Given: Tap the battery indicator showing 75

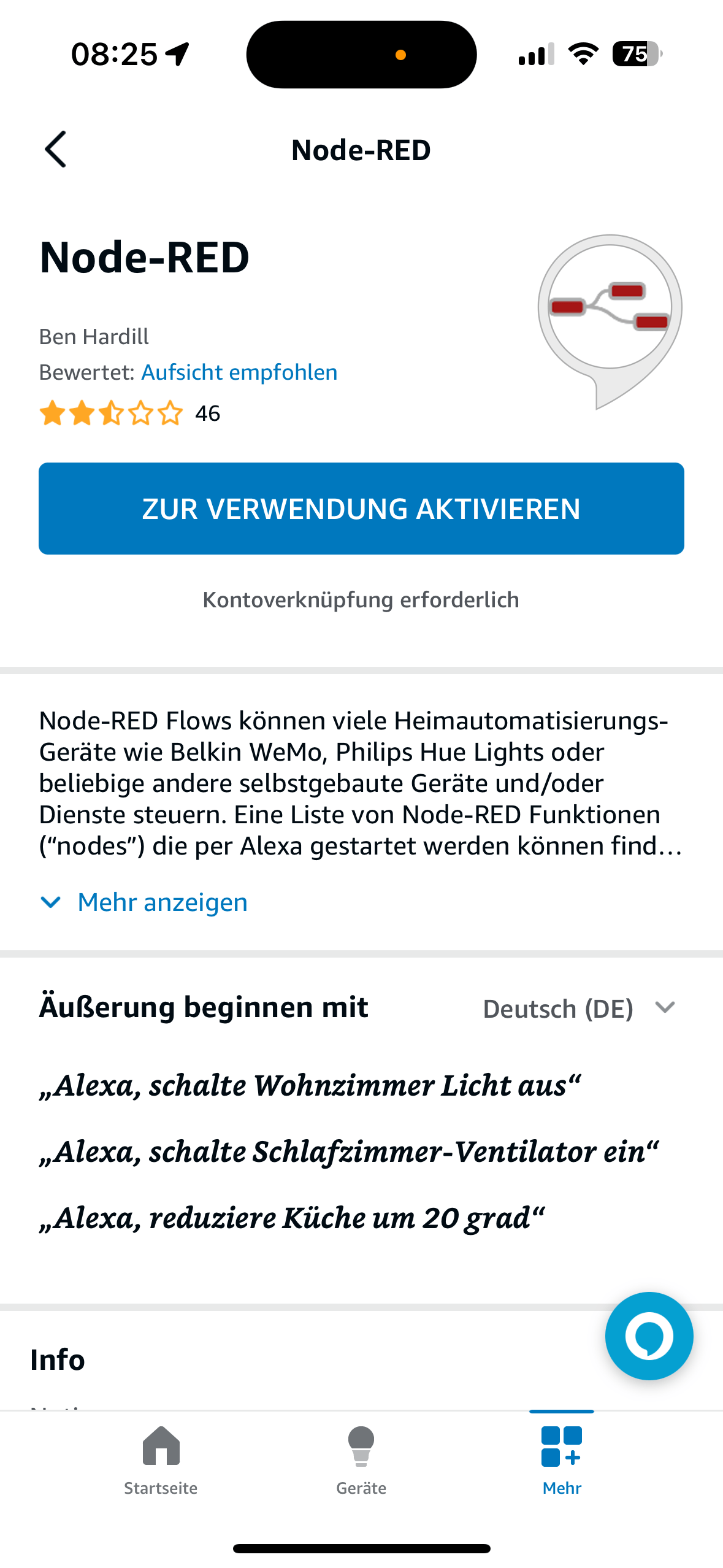Looking at the screenshot, I should (636, 54).
